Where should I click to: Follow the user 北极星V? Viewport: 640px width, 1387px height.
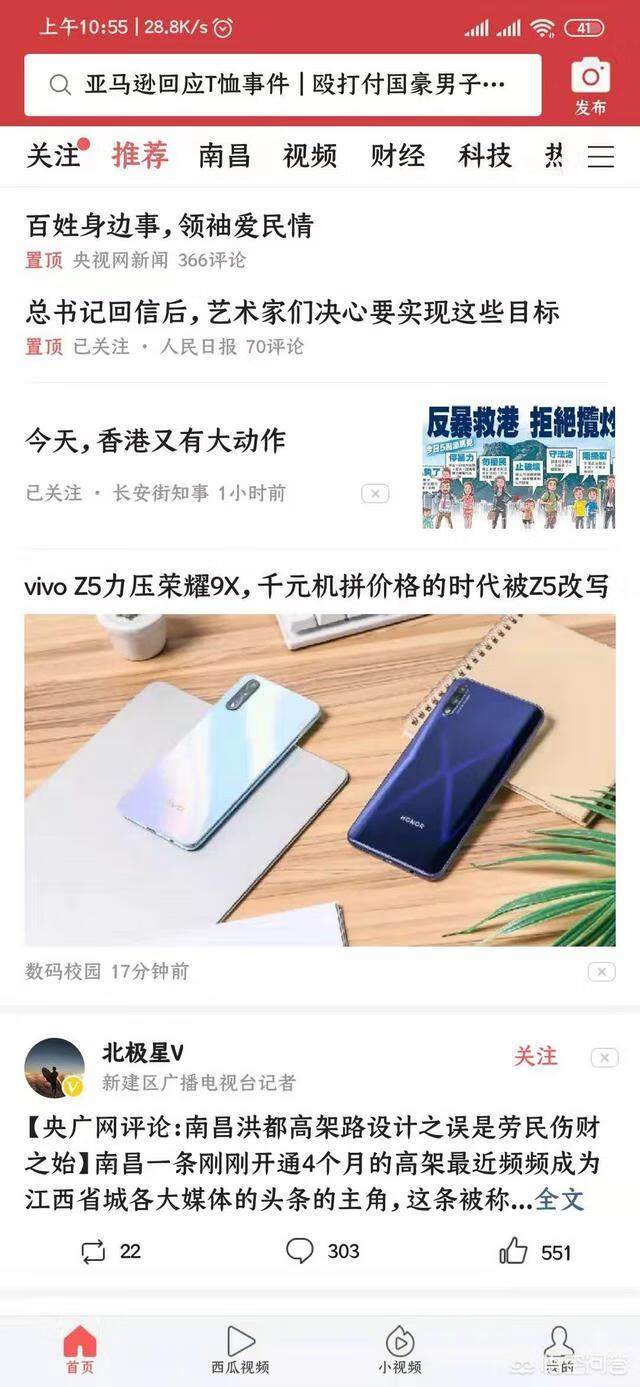[536, 1057]
